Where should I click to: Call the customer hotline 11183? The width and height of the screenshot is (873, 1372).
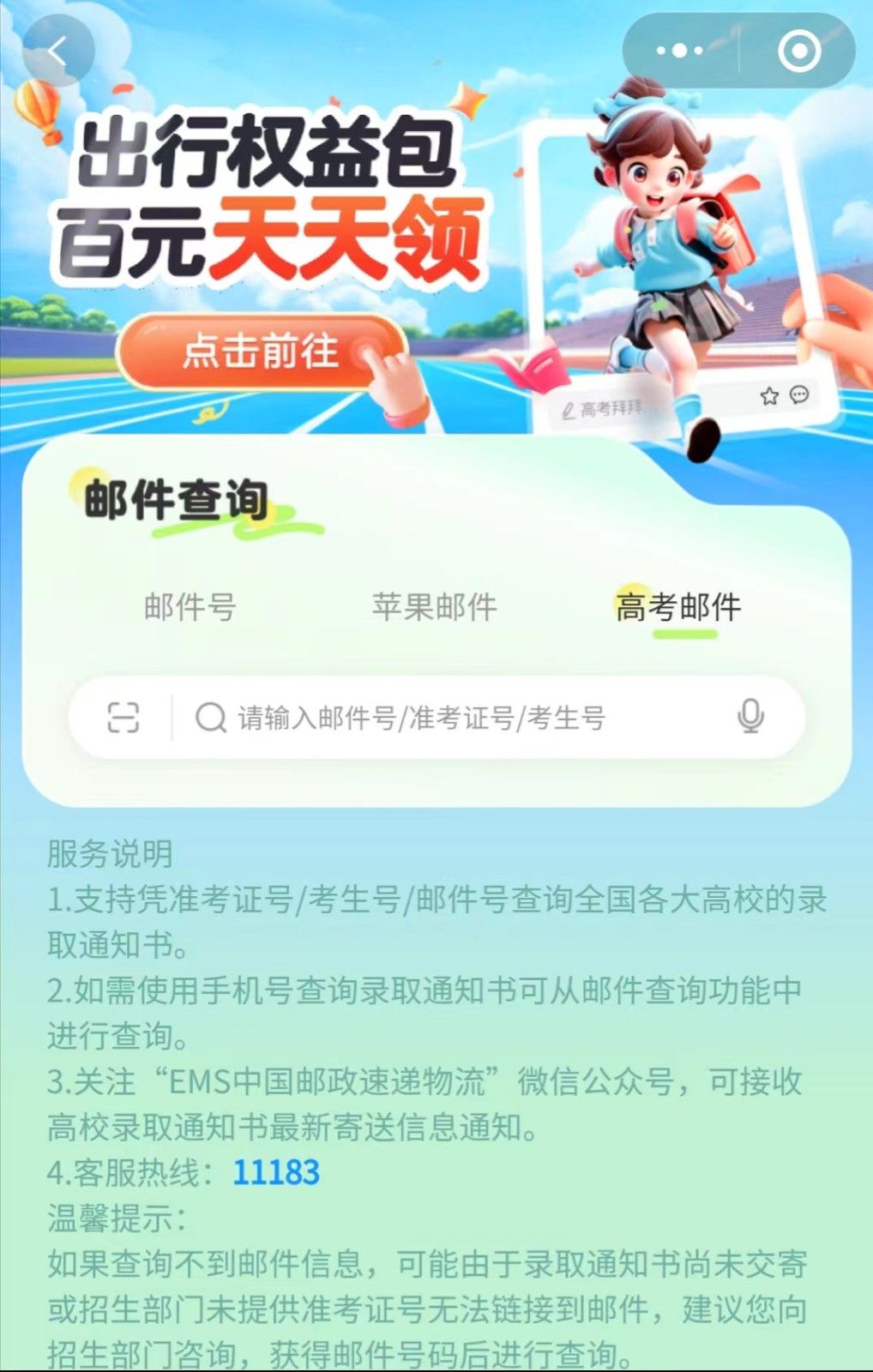276,1172
